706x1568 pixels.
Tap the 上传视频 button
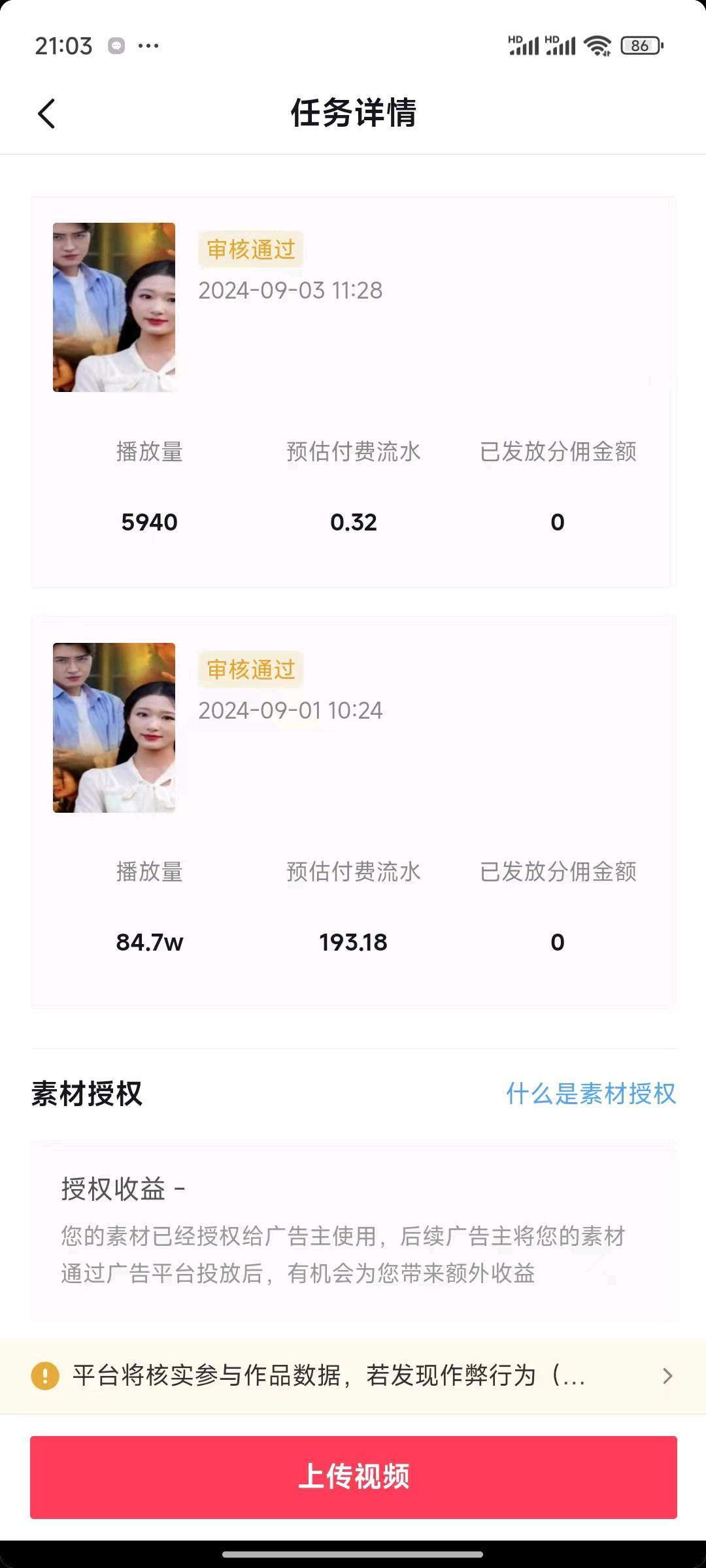coord(353,1477)
